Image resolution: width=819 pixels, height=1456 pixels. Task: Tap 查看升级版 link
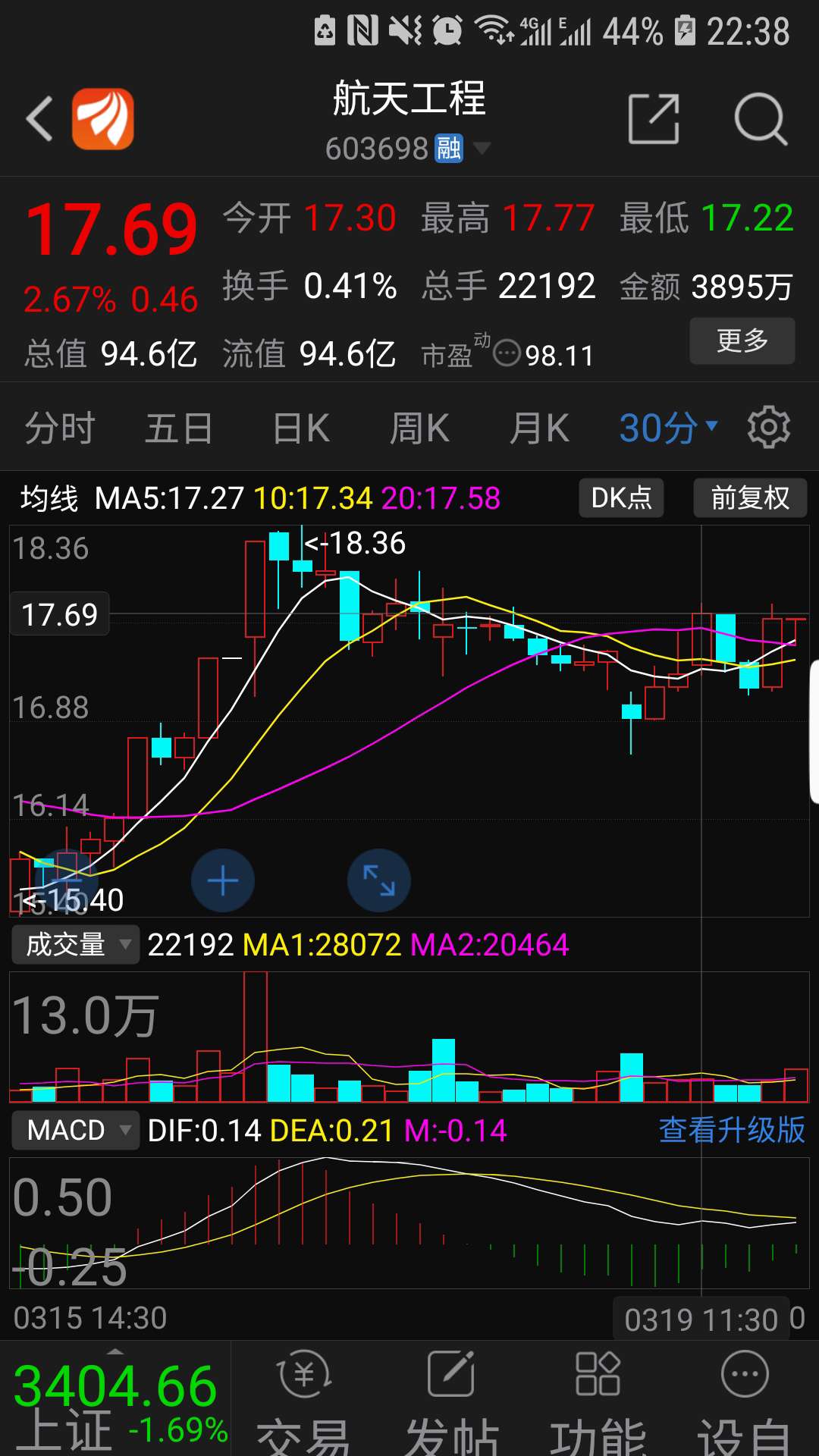[732, 1130]
